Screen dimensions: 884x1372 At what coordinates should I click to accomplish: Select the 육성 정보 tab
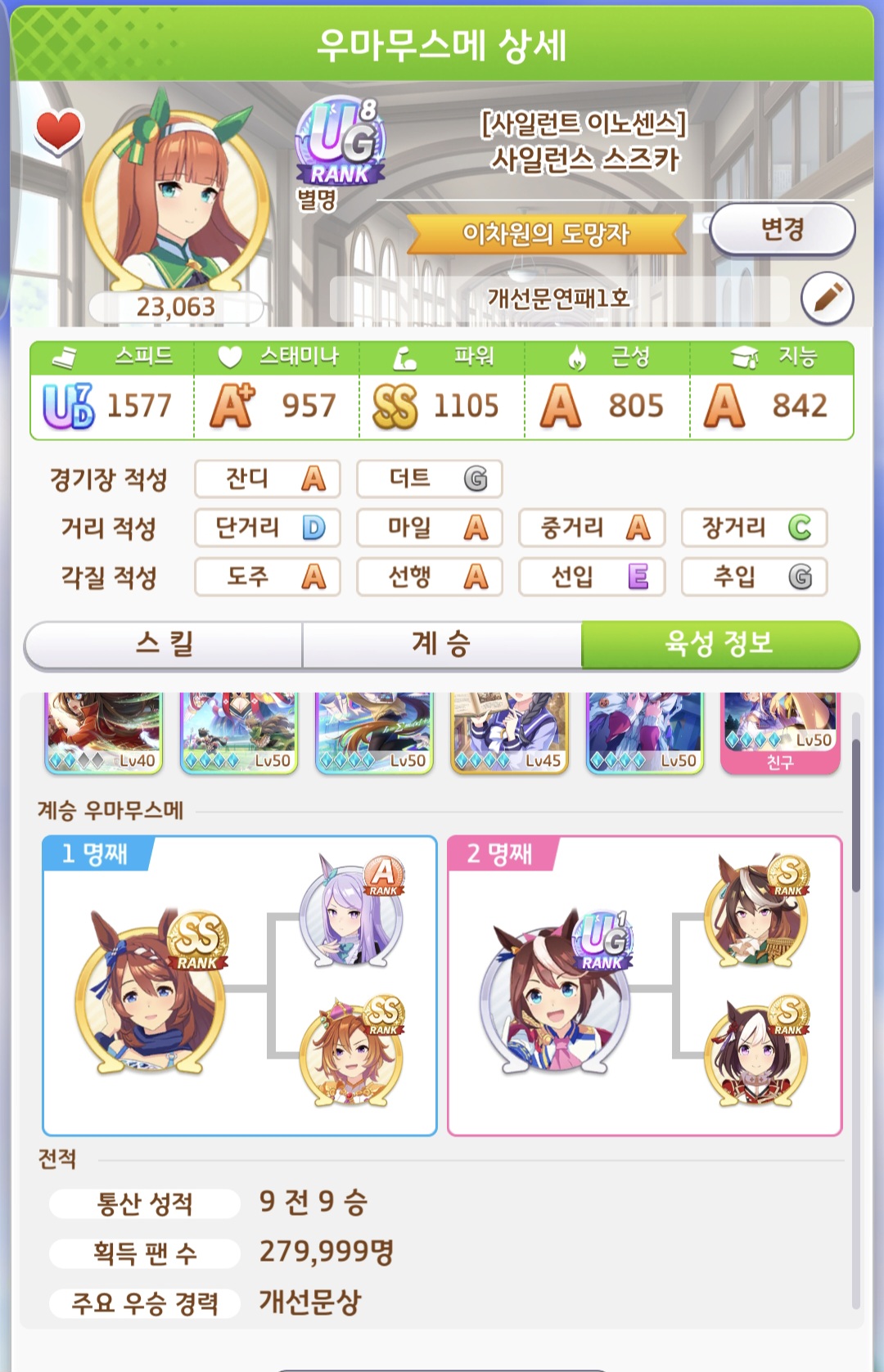(x=719, y=644)
